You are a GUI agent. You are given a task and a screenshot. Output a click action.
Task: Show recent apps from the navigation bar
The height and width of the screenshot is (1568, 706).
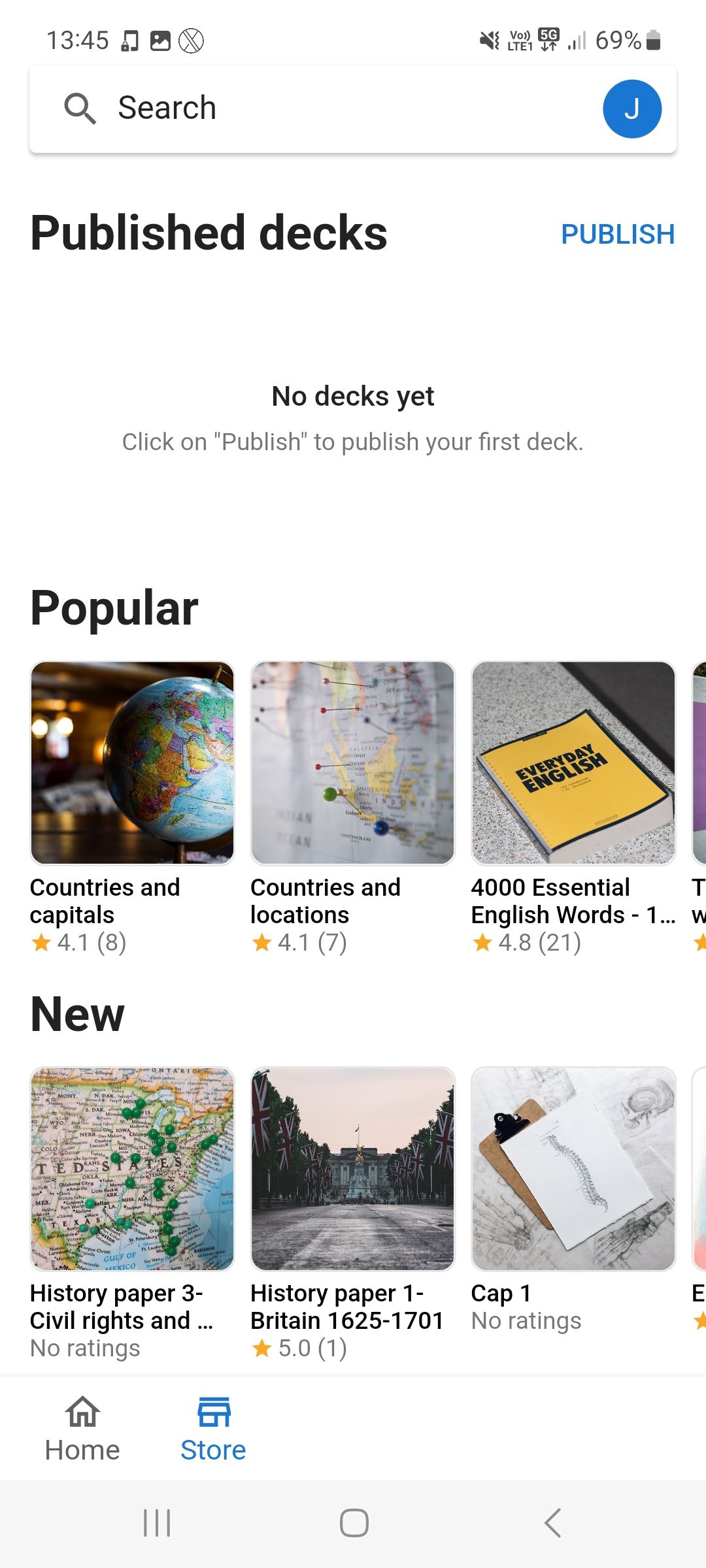(157, 1523)
